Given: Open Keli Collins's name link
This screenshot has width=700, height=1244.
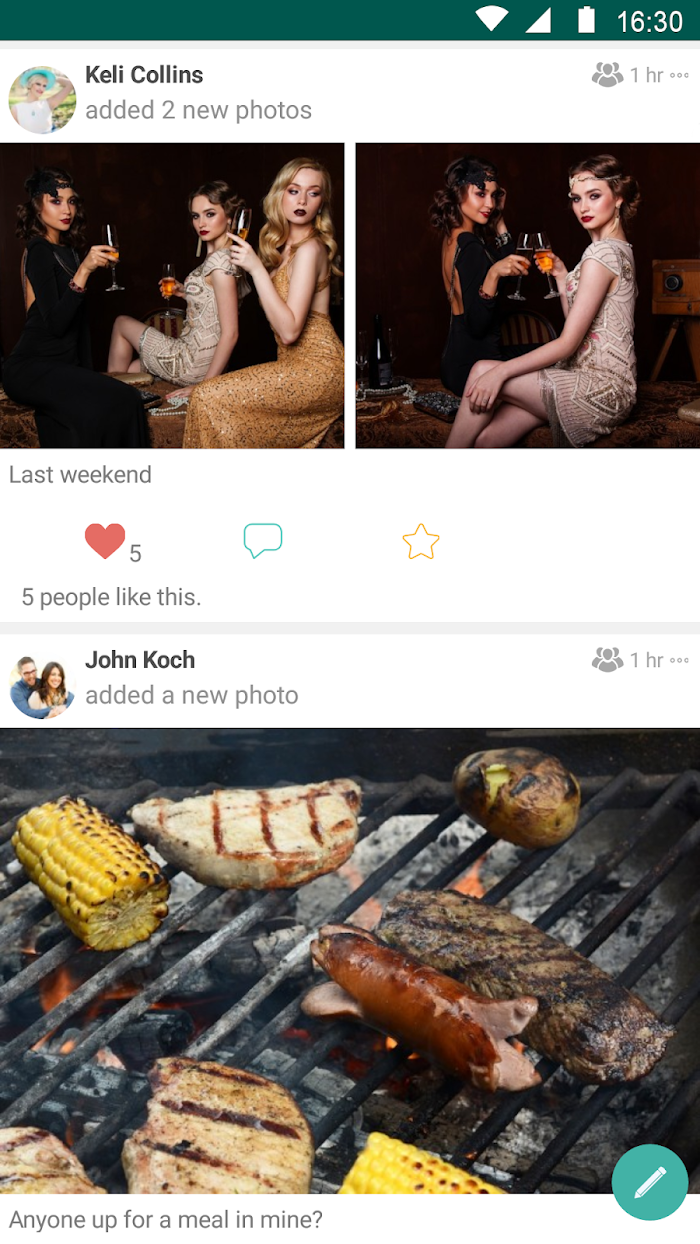Looking at the screenshot, I should 144,75.
